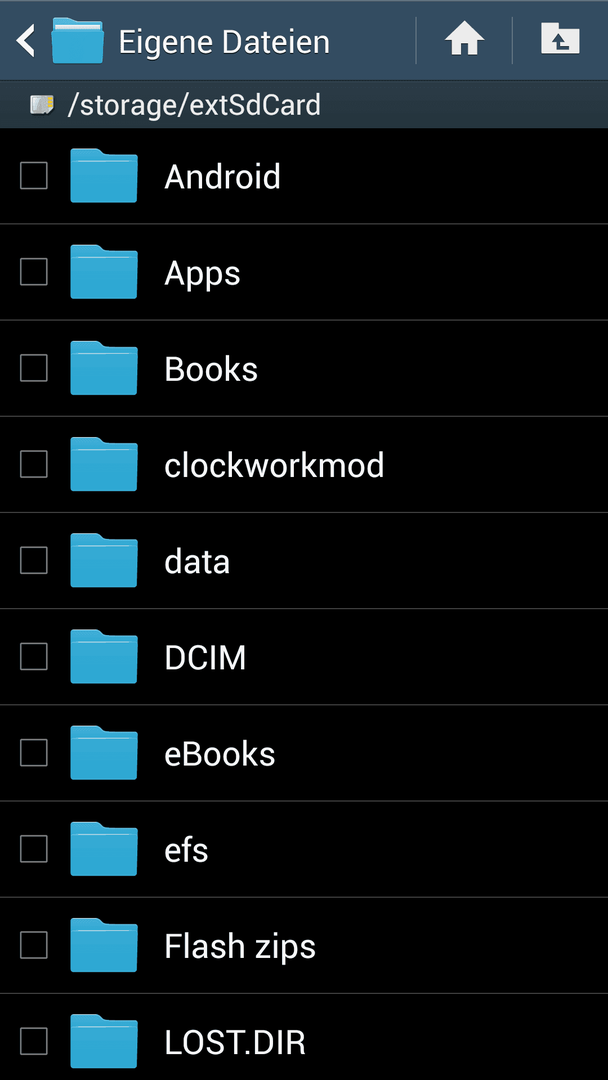This screenshot has width=608, height=1080.
Task: Open the data folder
Action: [304, 561]
